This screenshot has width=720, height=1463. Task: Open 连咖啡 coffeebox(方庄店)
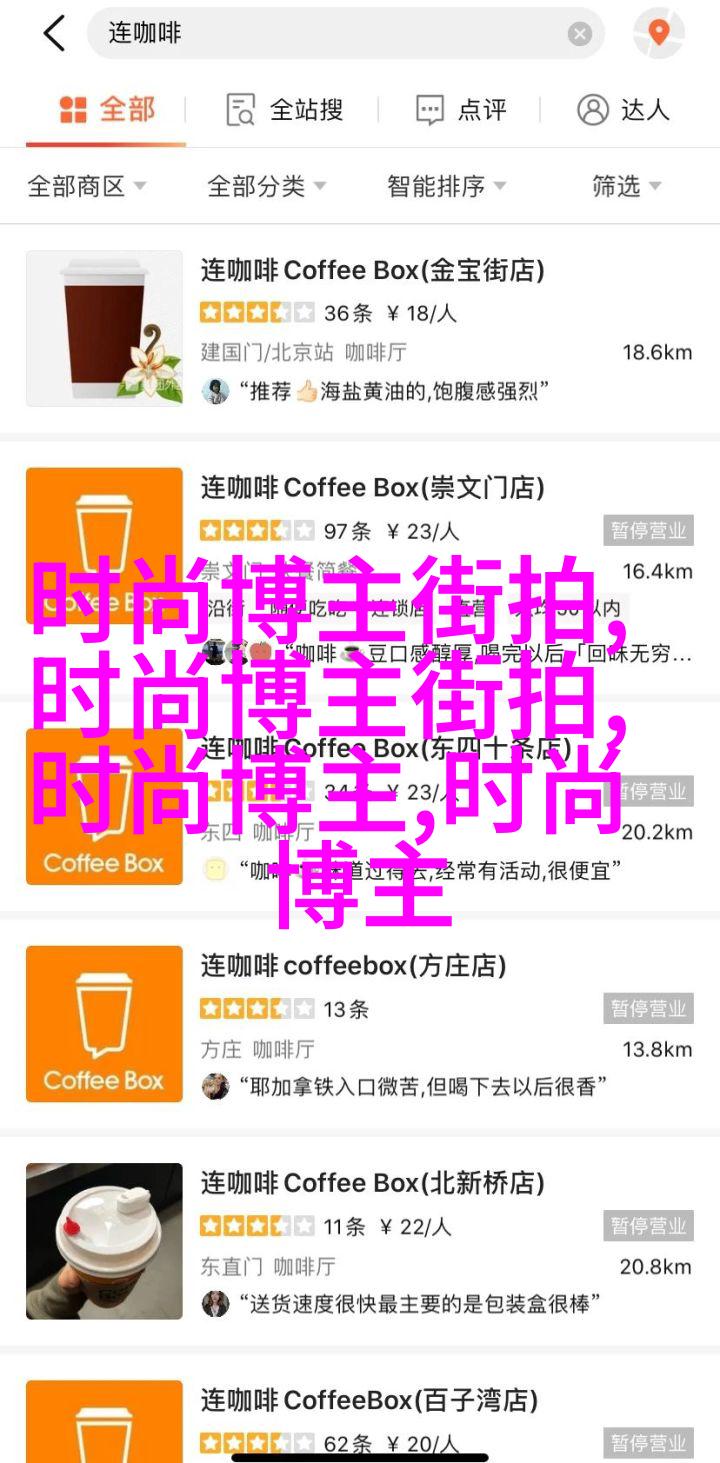tap(353, 966)
